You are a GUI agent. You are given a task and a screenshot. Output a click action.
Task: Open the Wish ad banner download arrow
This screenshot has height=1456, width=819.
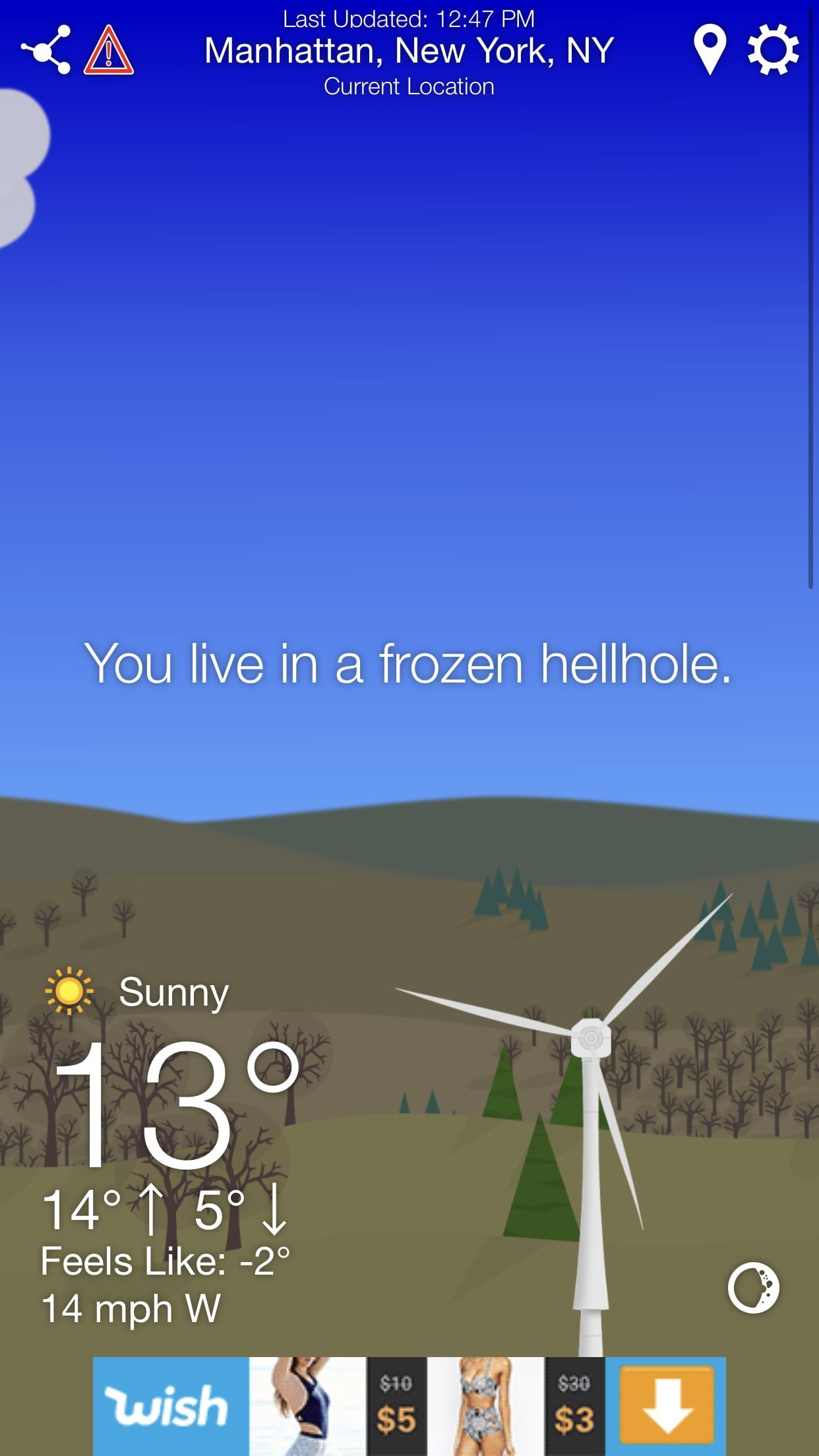click(x=667, y=1405)
